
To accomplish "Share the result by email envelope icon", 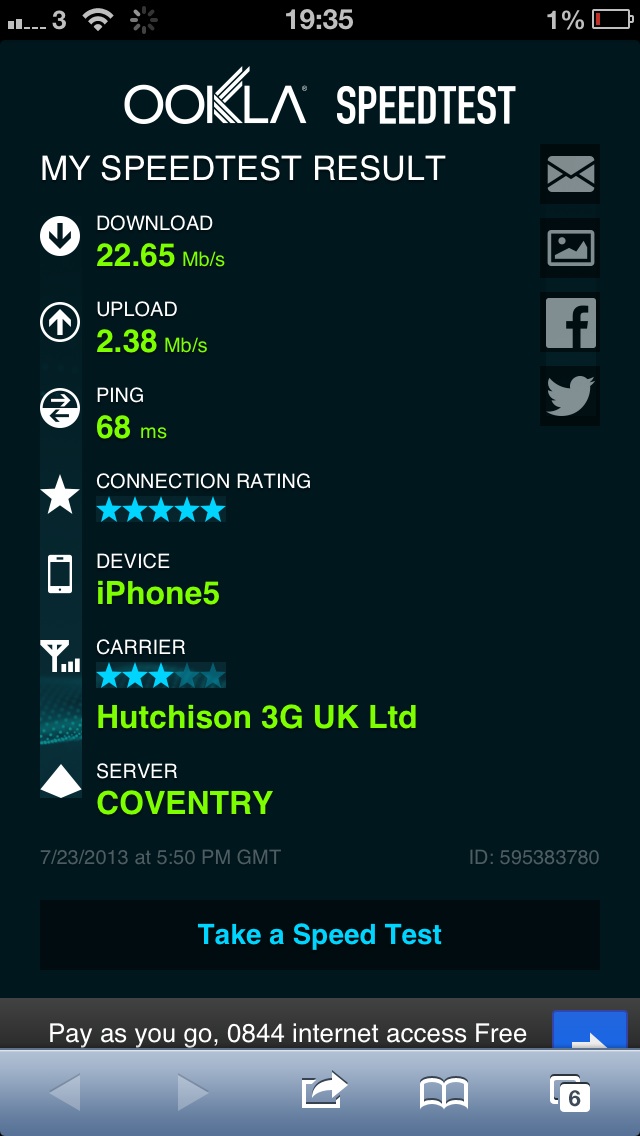I will tap(570, 174).
